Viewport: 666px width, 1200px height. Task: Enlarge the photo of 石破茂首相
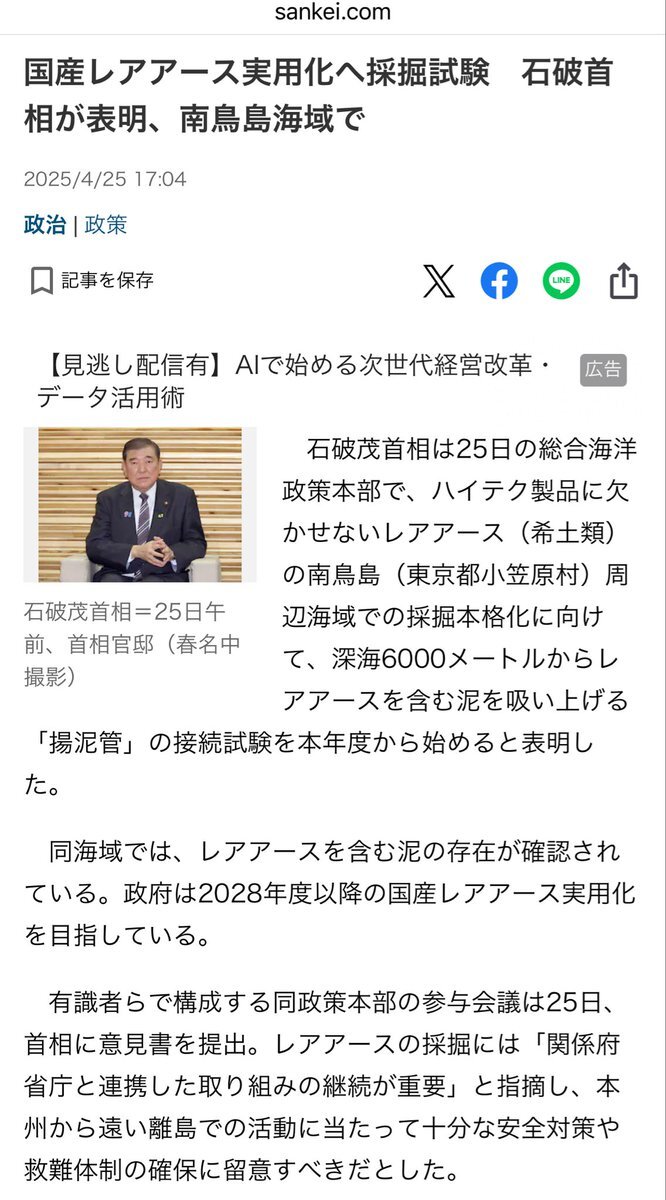[140, 505]
